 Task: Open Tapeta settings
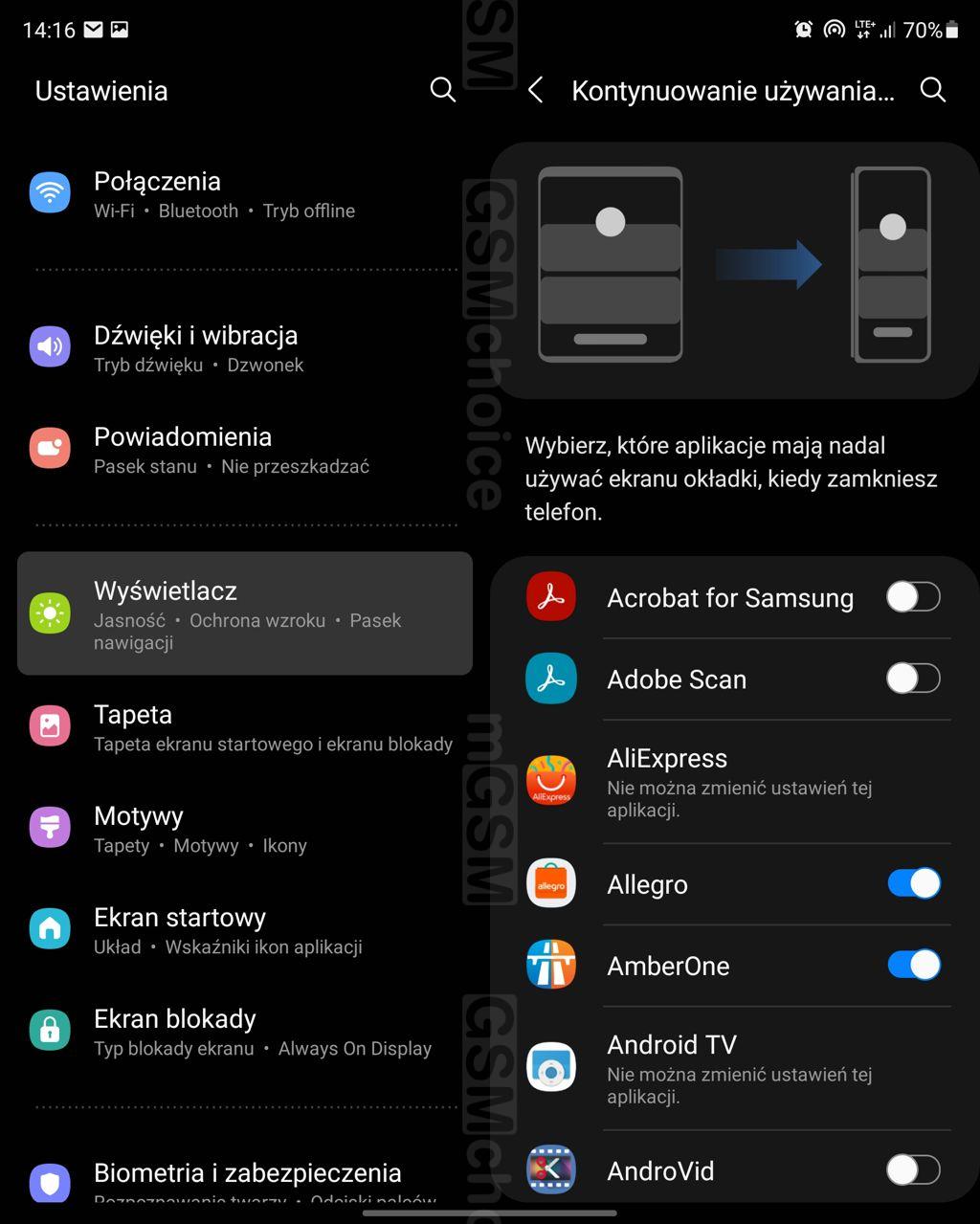tap(244, 727)
